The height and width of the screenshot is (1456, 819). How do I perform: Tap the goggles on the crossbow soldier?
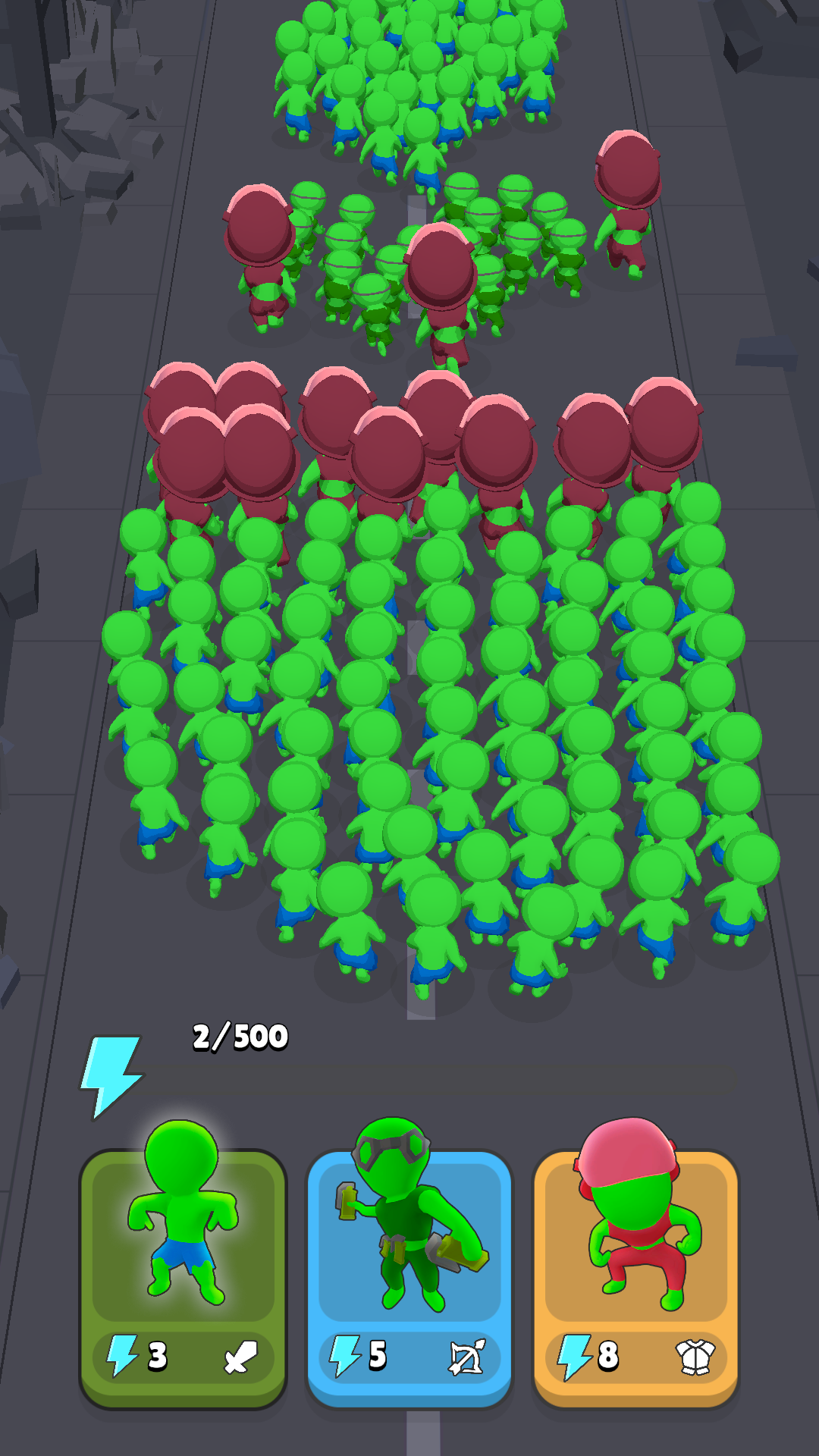pos(394,1147)
